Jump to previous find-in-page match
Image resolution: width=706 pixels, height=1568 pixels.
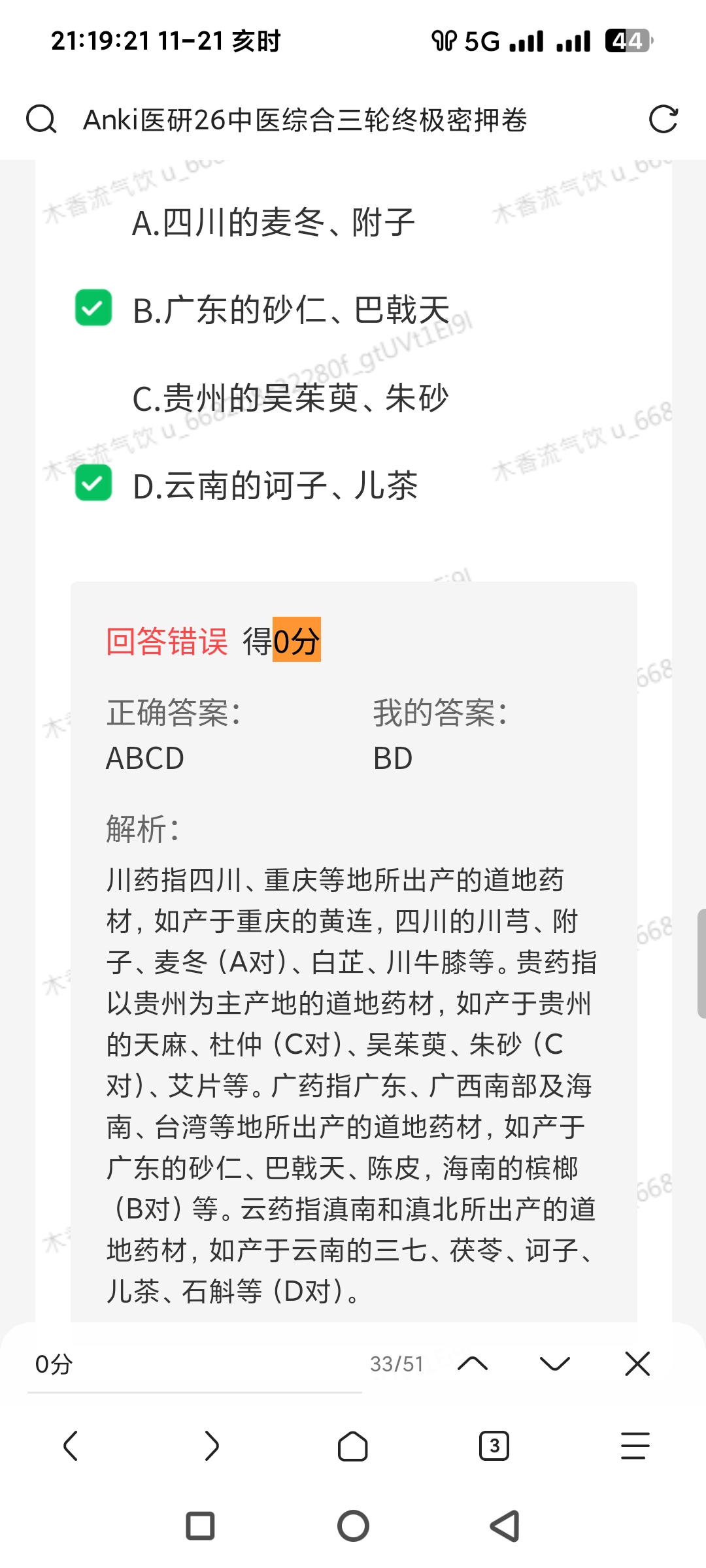point(473,1364)
